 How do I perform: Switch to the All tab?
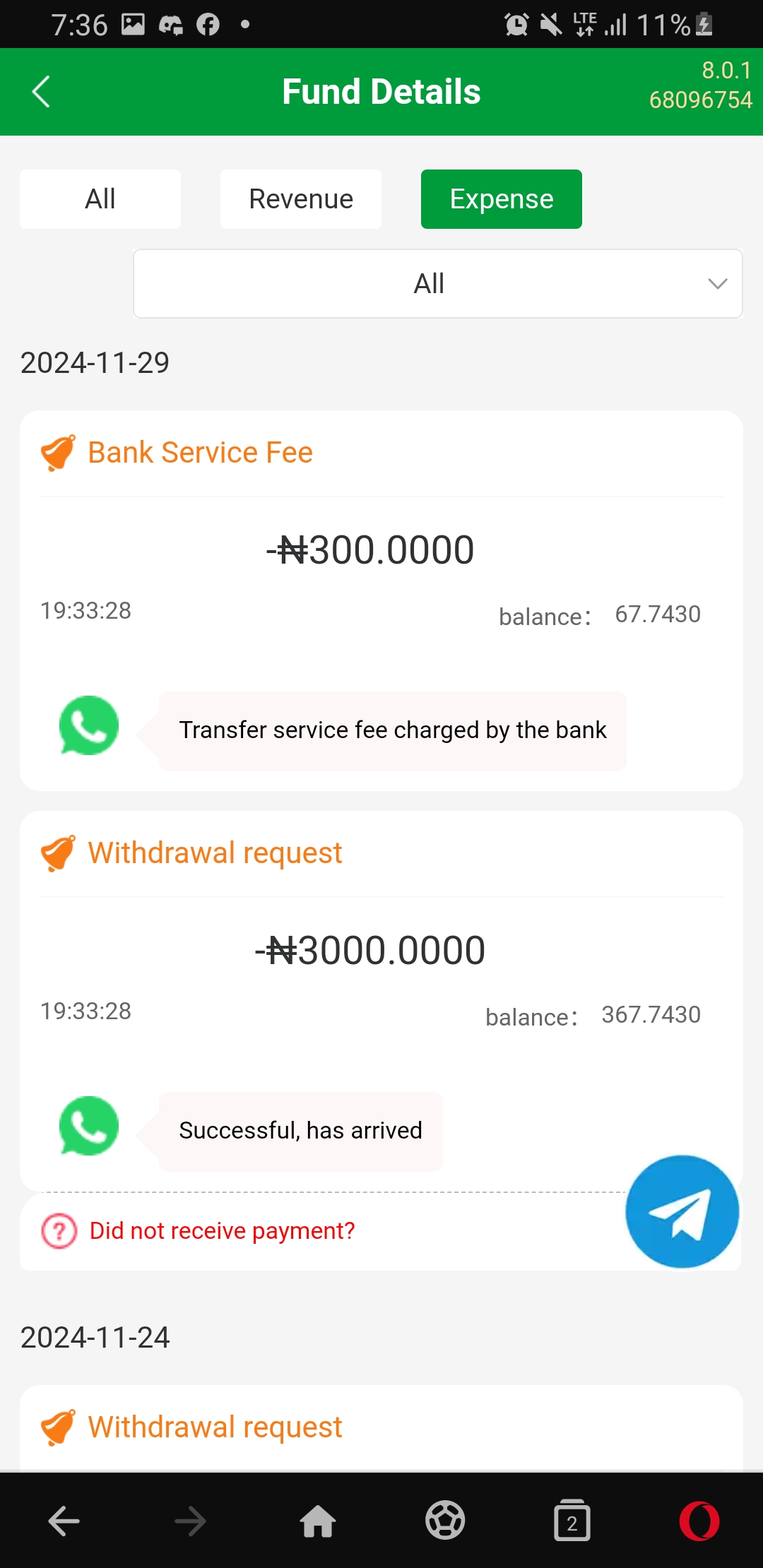(100, 199)
